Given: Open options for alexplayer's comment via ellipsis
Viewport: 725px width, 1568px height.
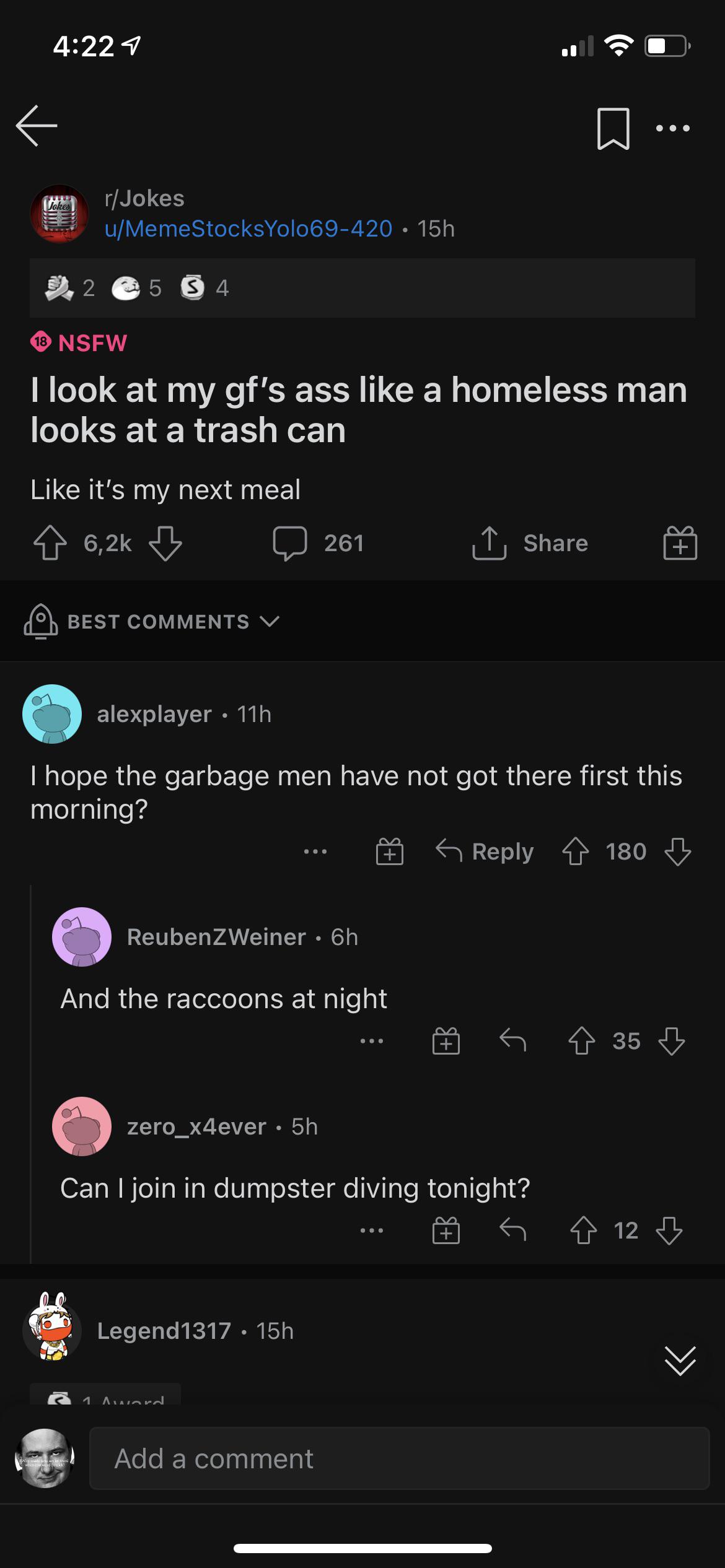Looking at the screenshot, I should point(316,852).
